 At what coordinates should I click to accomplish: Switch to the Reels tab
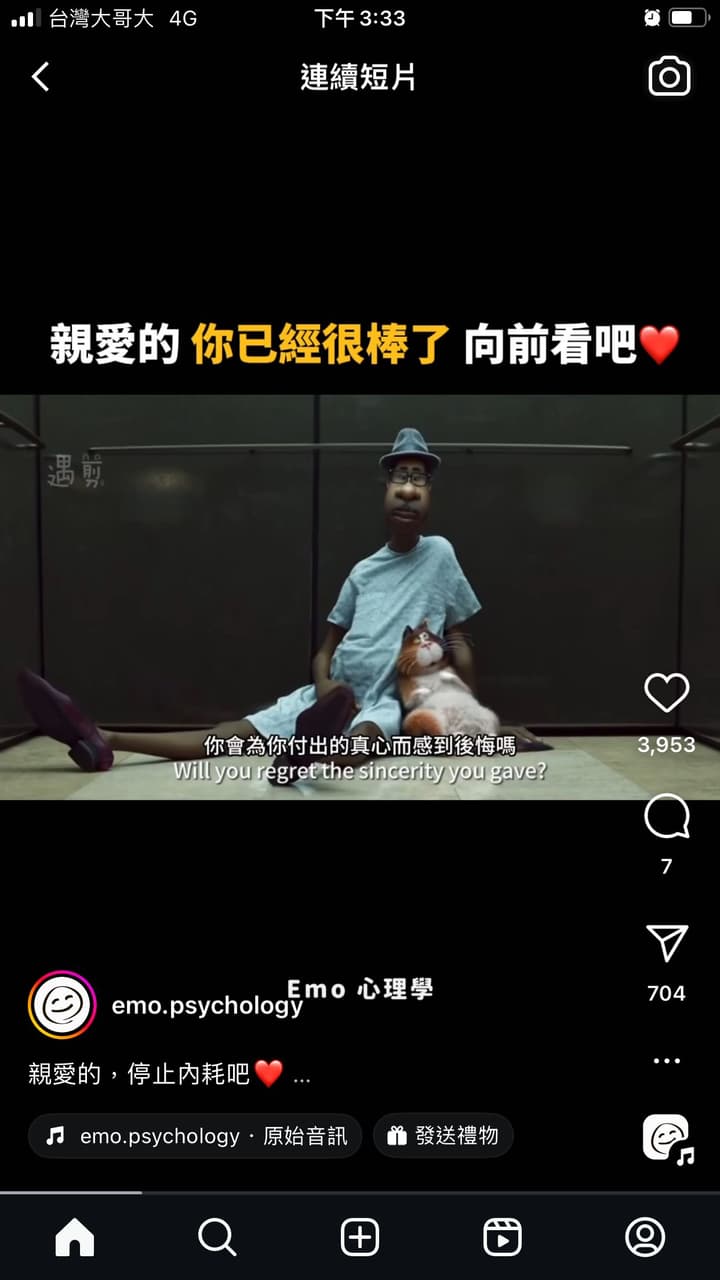(x=502, y=1238)
